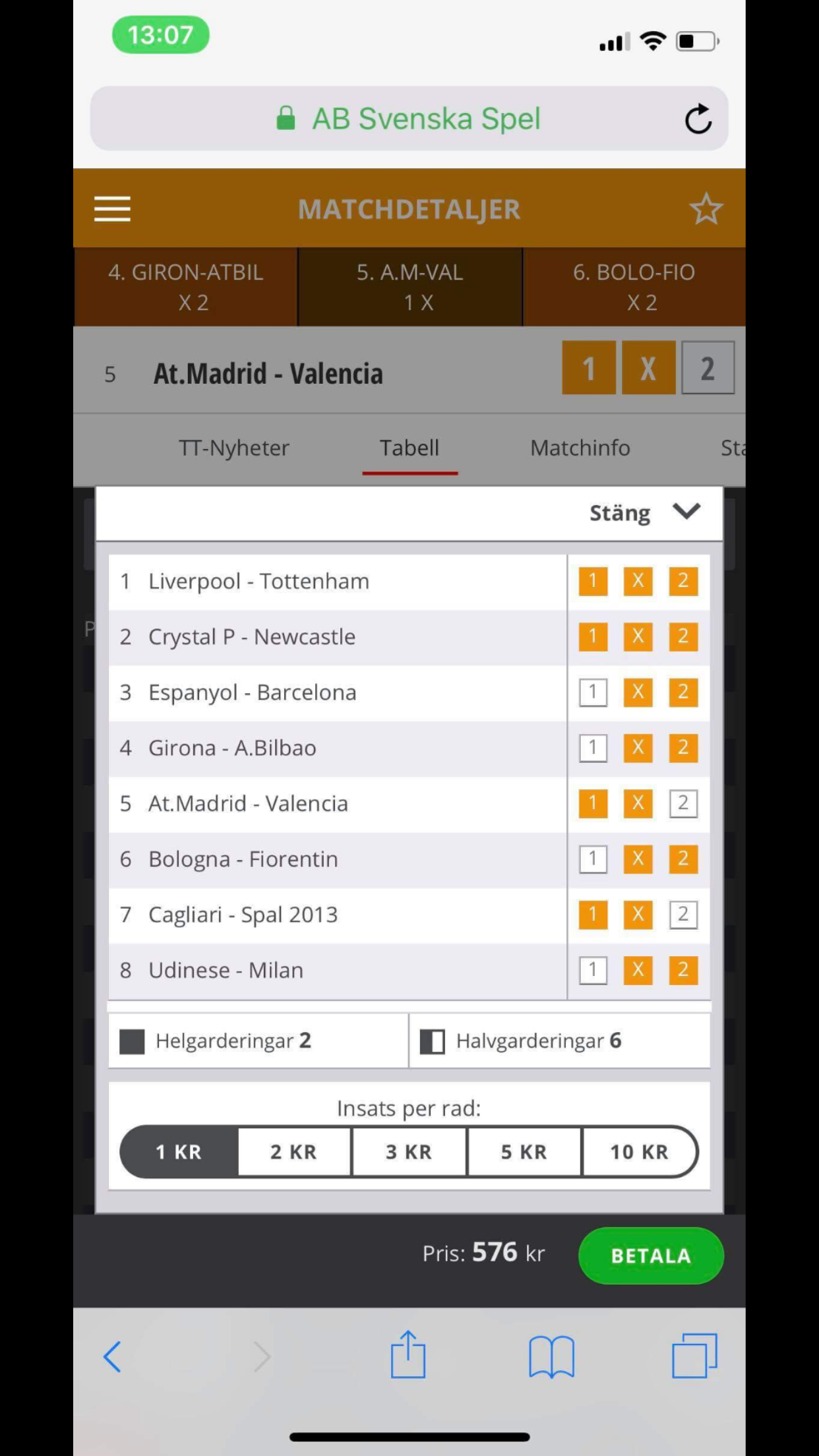This screenshot has width=819, height=1456.
Task: Pay with the BETALA button
Action: coord(651,1256)
